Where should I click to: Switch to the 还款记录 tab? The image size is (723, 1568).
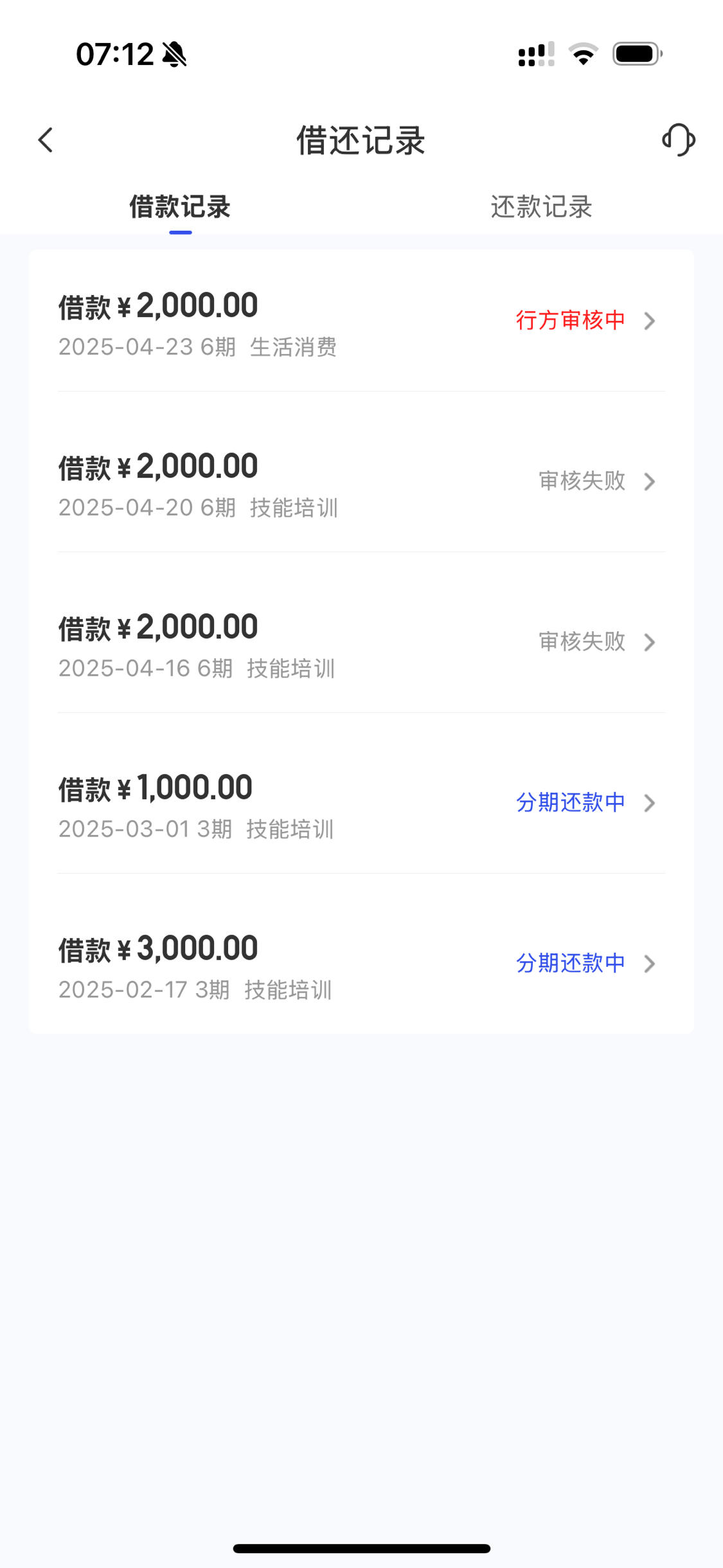541,207
